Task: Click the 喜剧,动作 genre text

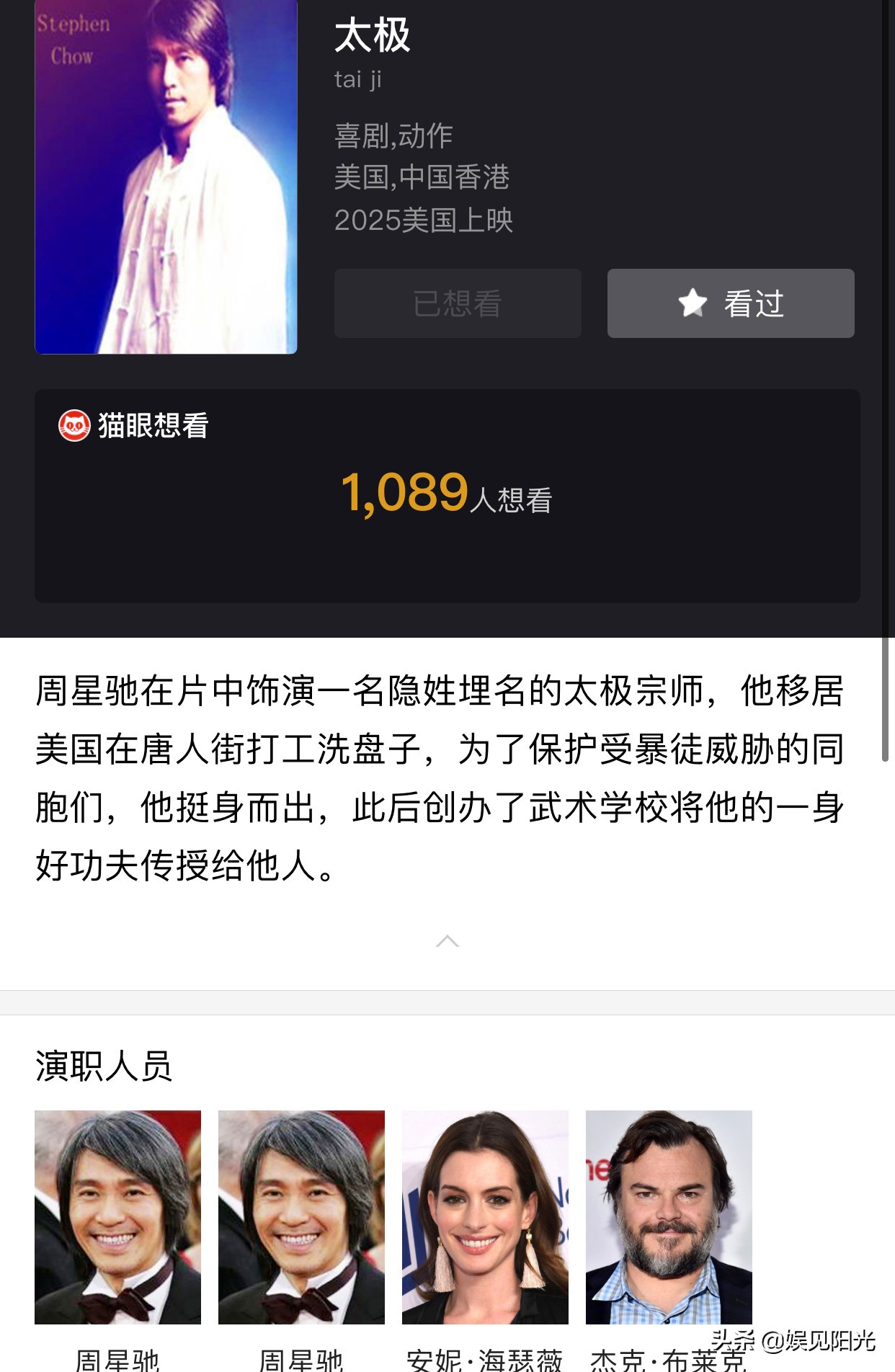Action: coord(393,135)
